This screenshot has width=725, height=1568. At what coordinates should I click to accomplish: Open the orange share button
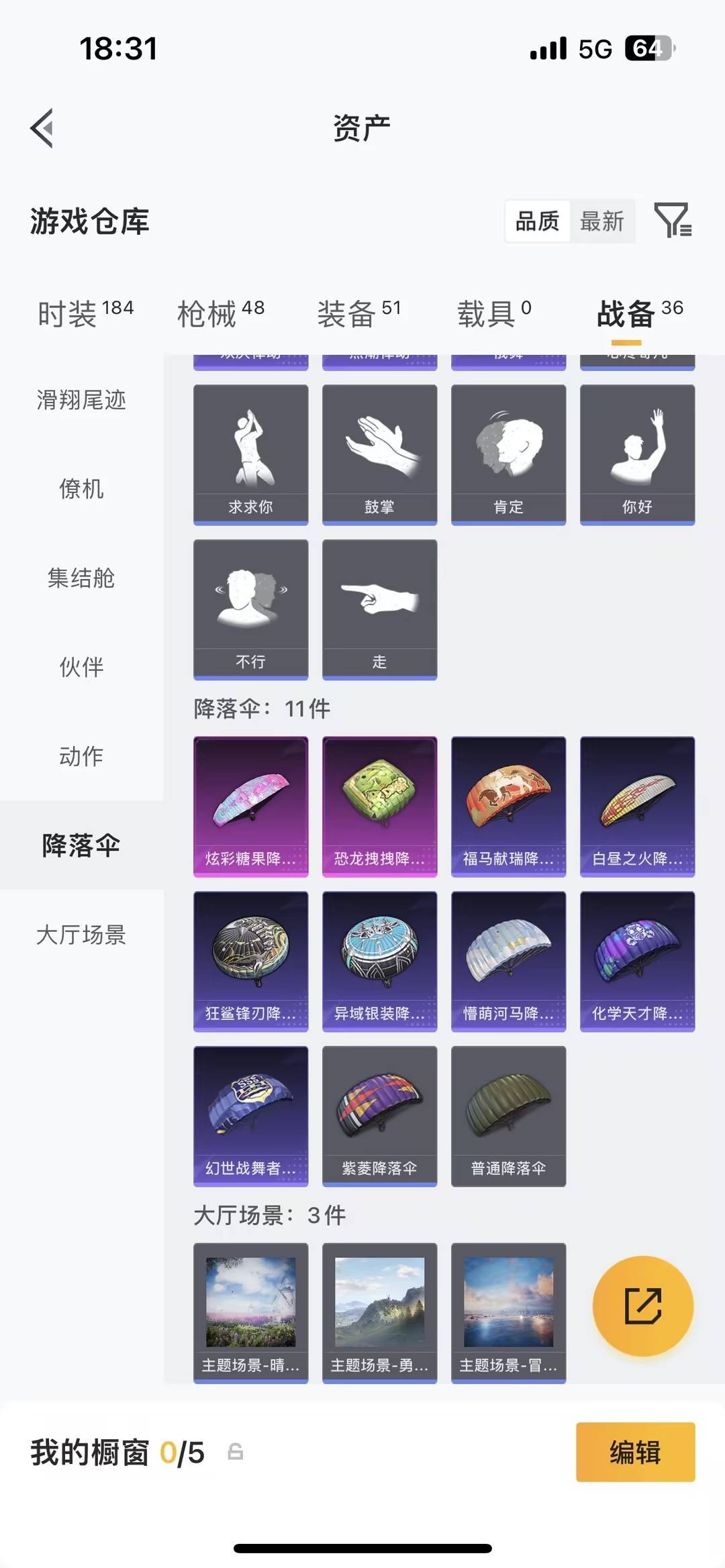click(x=642, y=1304)
